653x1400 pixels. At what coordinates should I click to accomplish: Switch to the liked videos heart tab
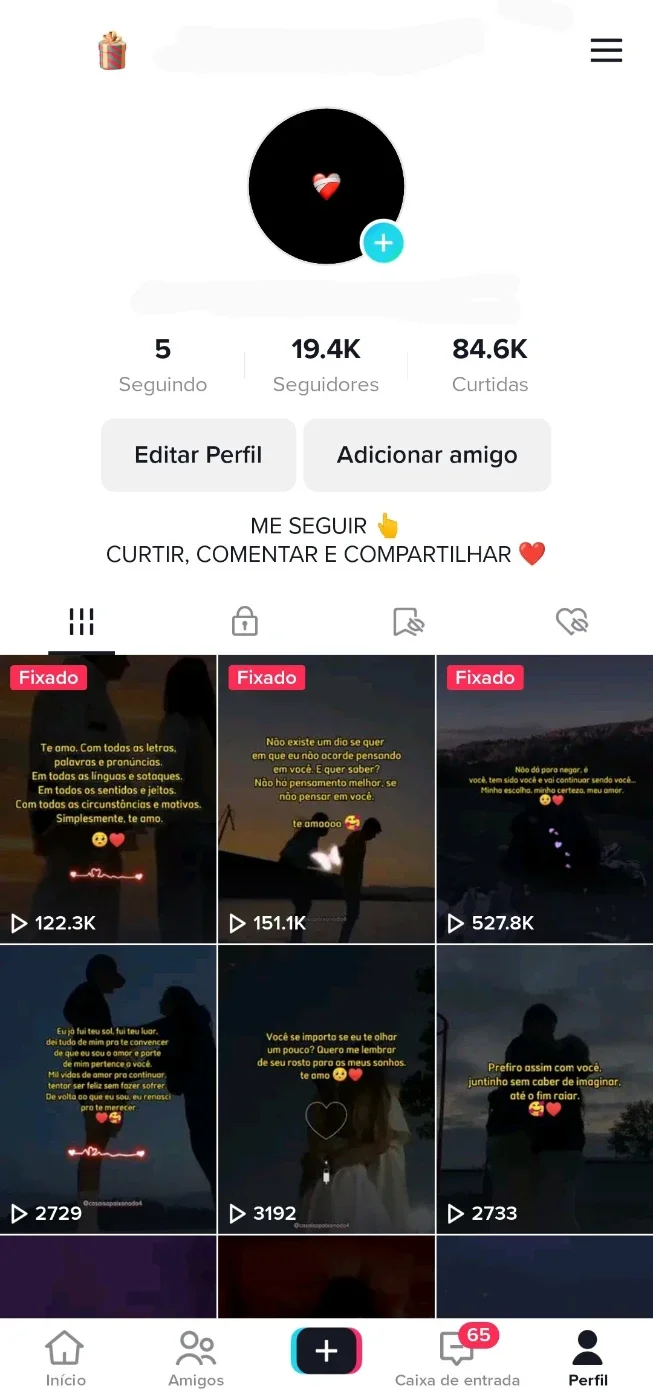(x=572, y=622)
